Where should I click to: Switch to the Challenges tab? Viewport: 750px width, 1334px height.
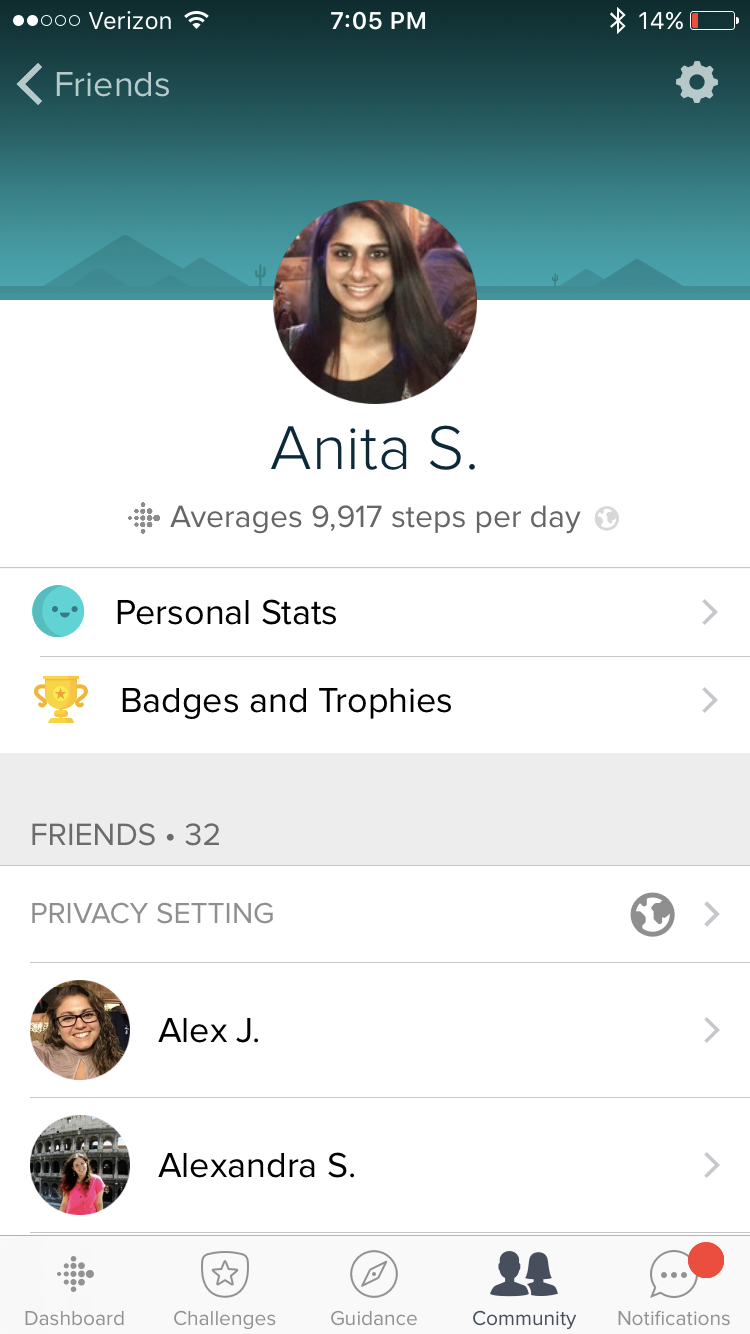pos(225,1288)
